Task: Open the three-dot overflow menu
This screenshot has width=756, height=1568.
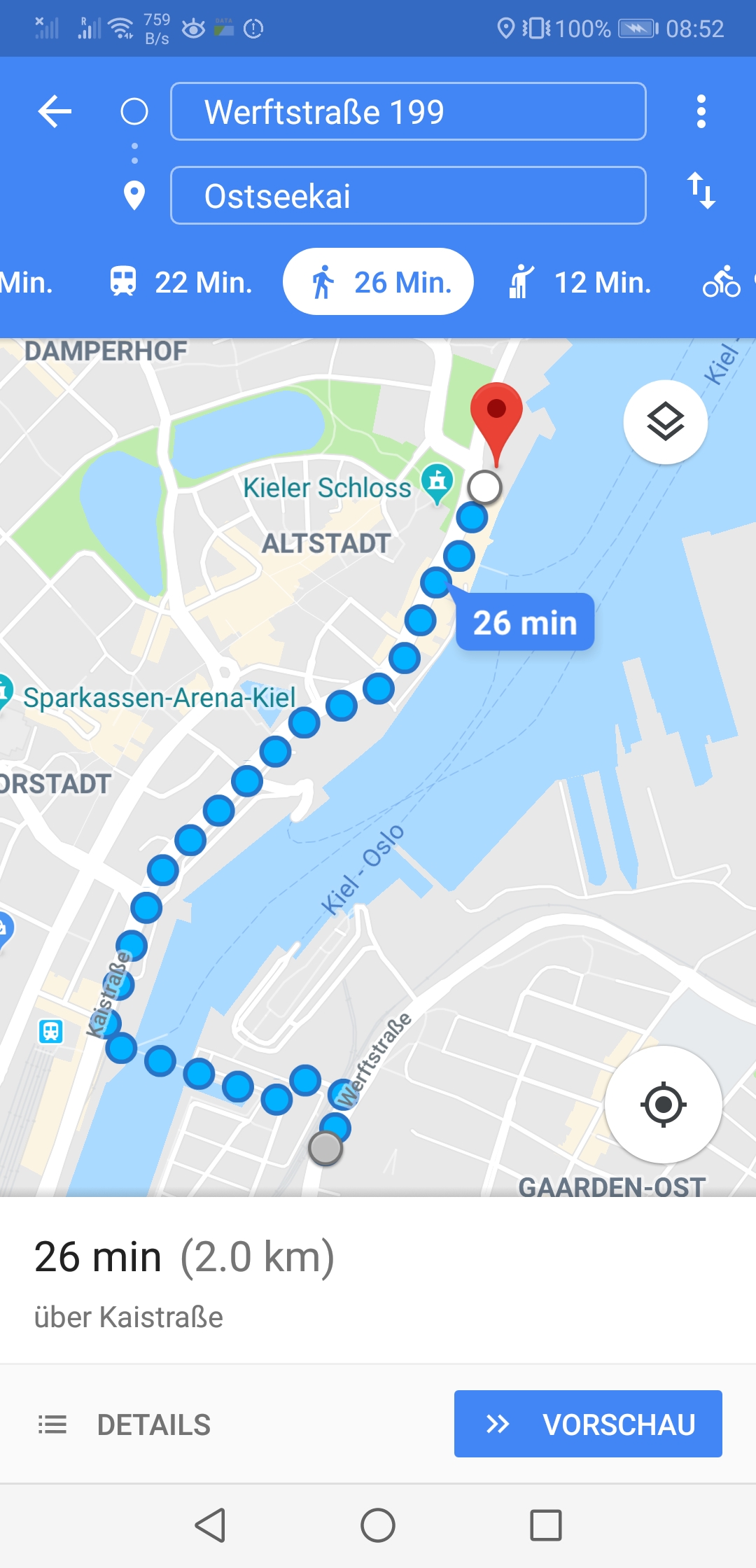Action: click(701, 112)
